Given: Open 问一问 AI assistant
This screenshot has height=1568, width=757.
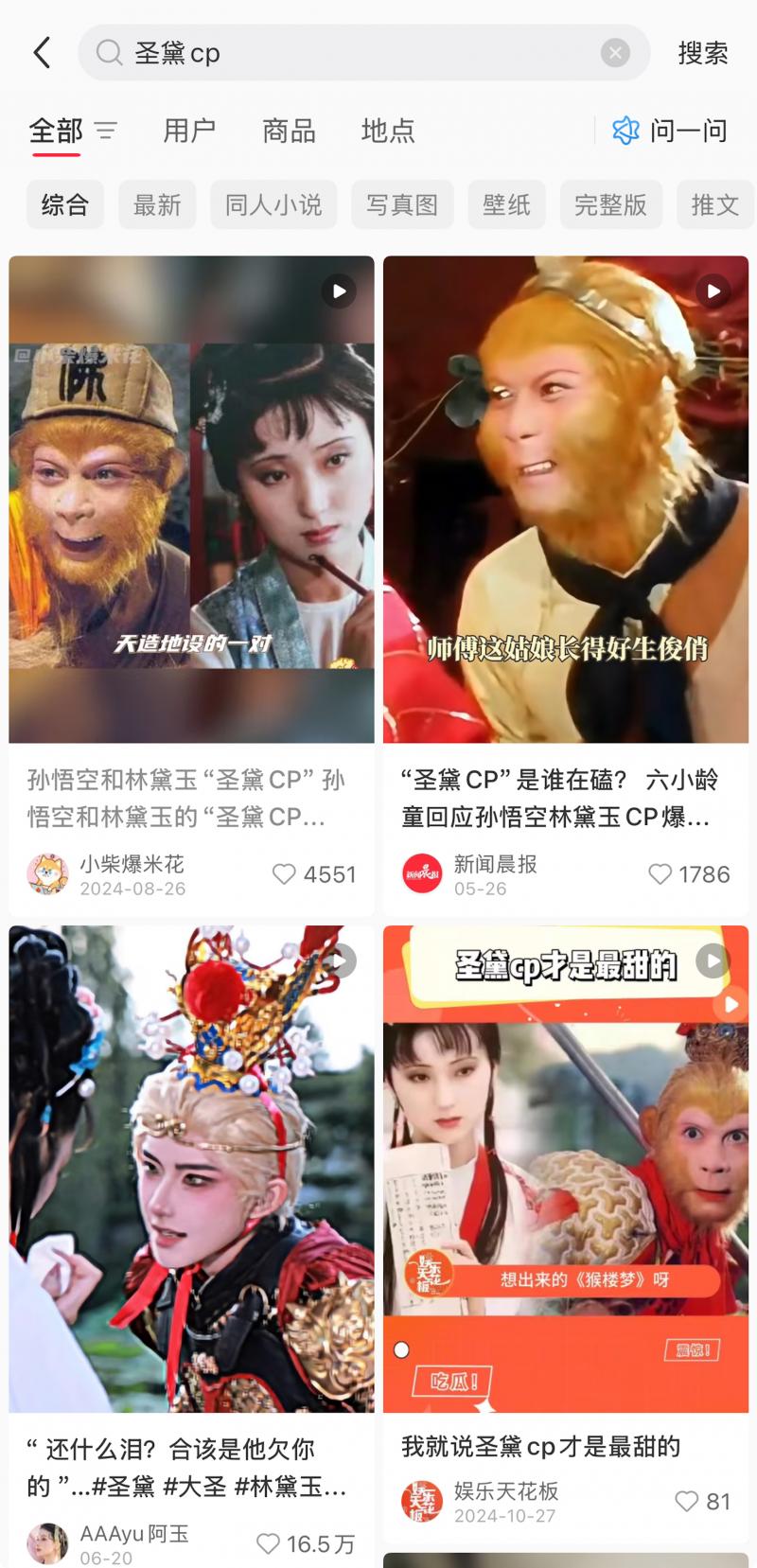Looking at the screenshot, I should pos(670,131).
